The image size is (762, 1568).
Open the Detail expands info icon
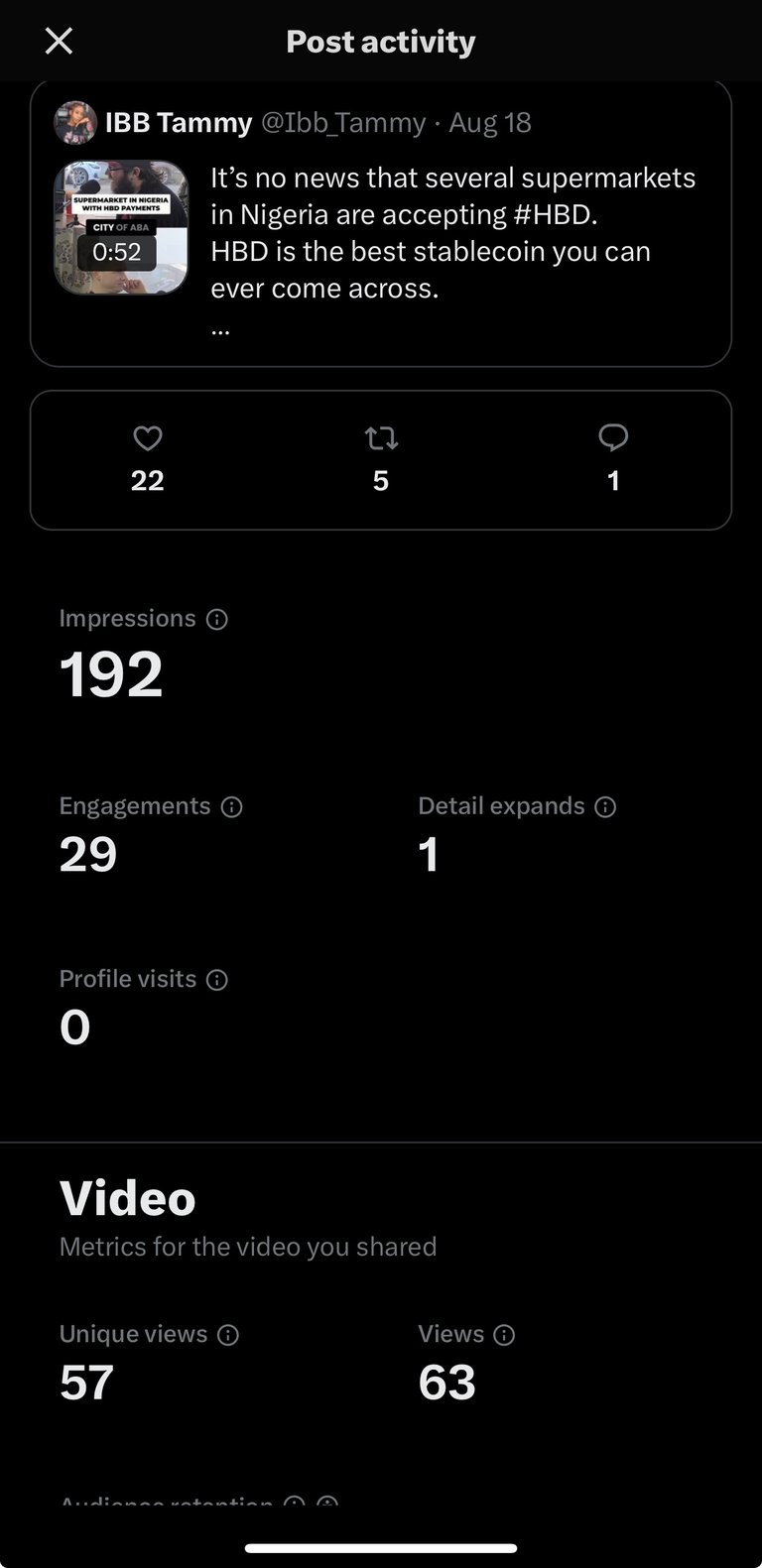click(x=605, y=807)
